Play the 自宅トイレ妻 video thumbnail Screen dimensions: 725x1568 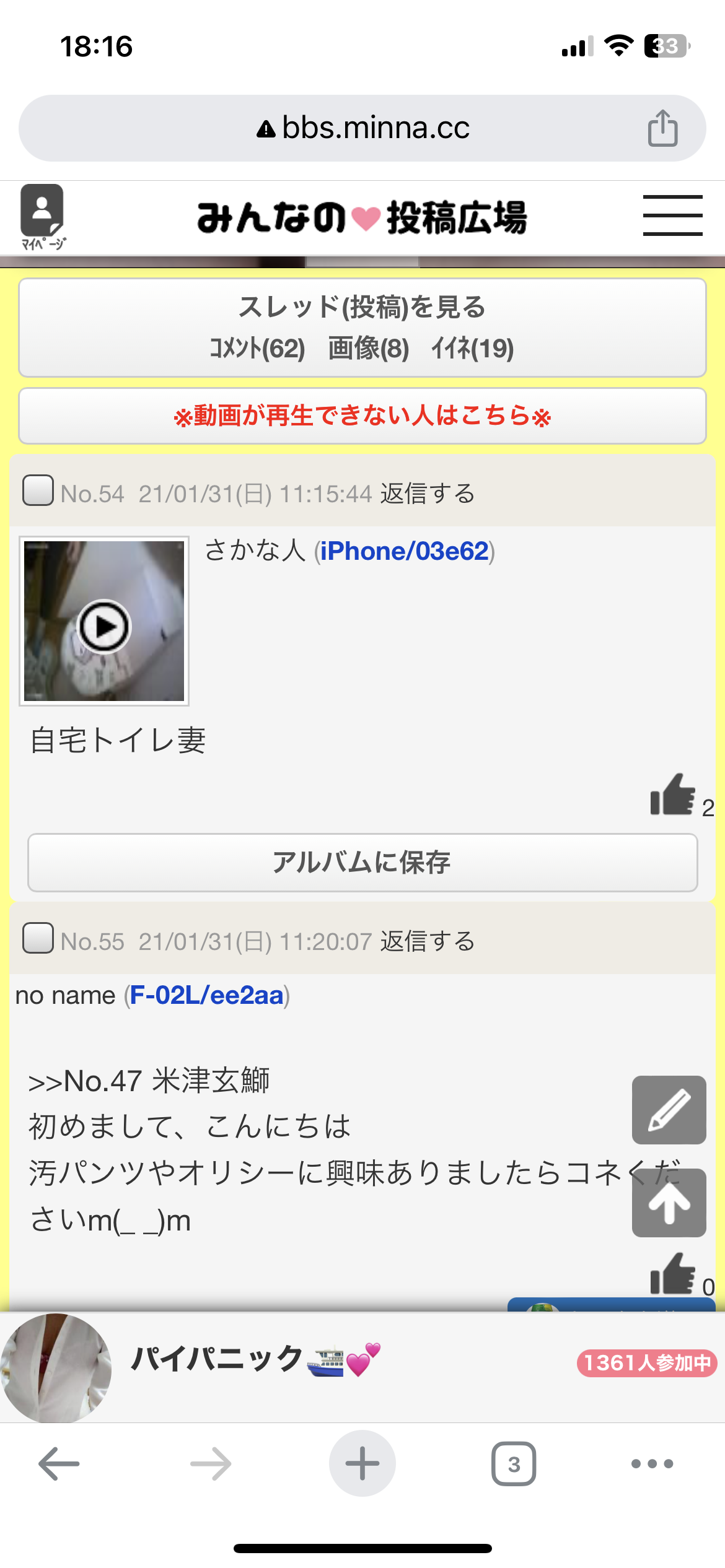104,626
